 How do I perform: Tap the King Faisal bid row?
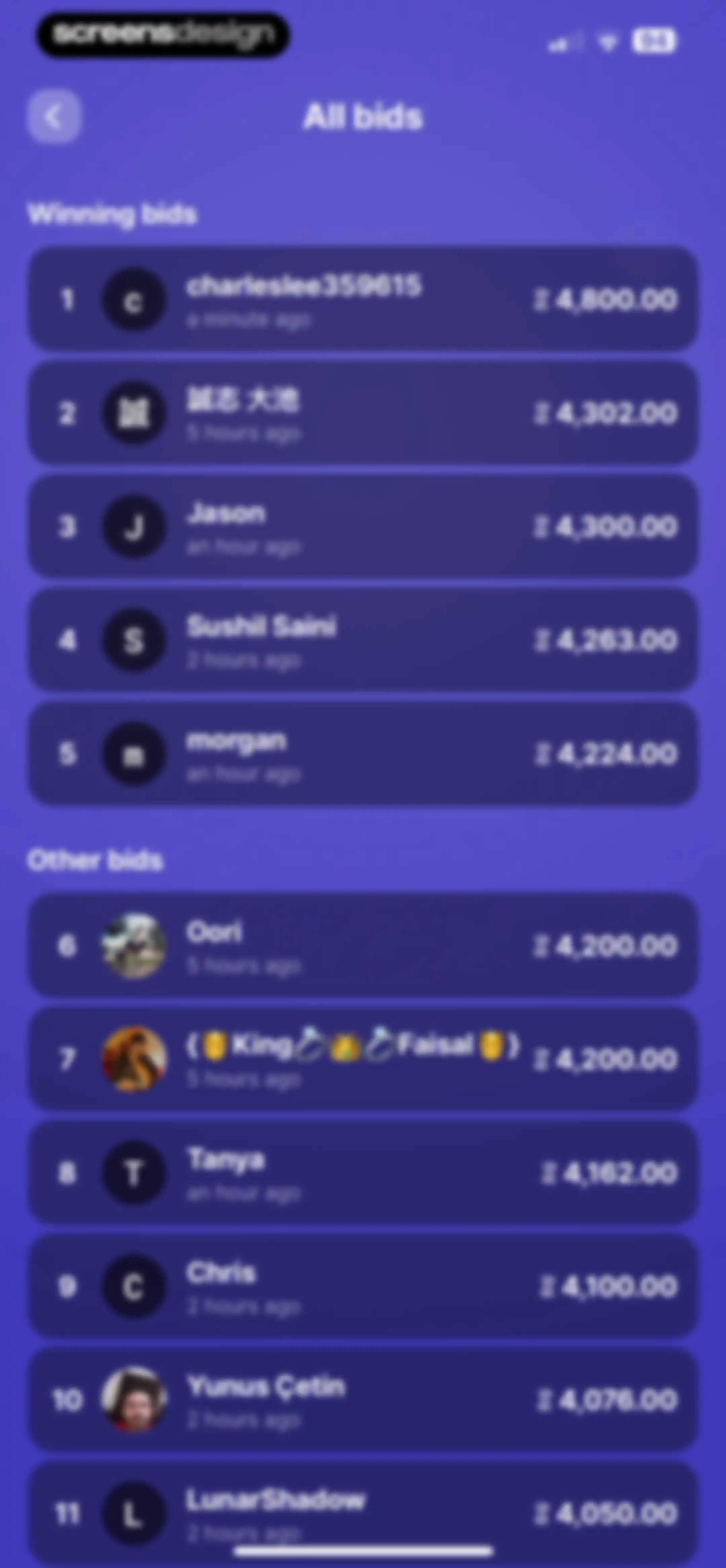pos(363,1059)
